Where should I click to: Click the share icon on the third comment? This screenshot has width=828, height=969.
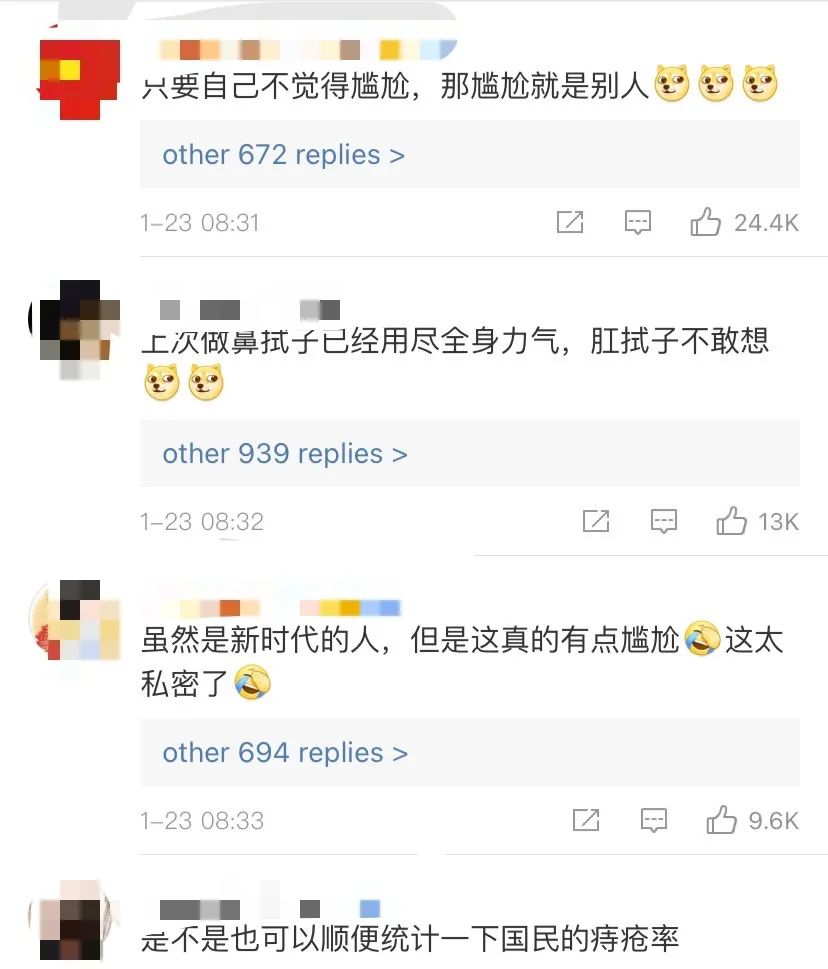point(588,821)
